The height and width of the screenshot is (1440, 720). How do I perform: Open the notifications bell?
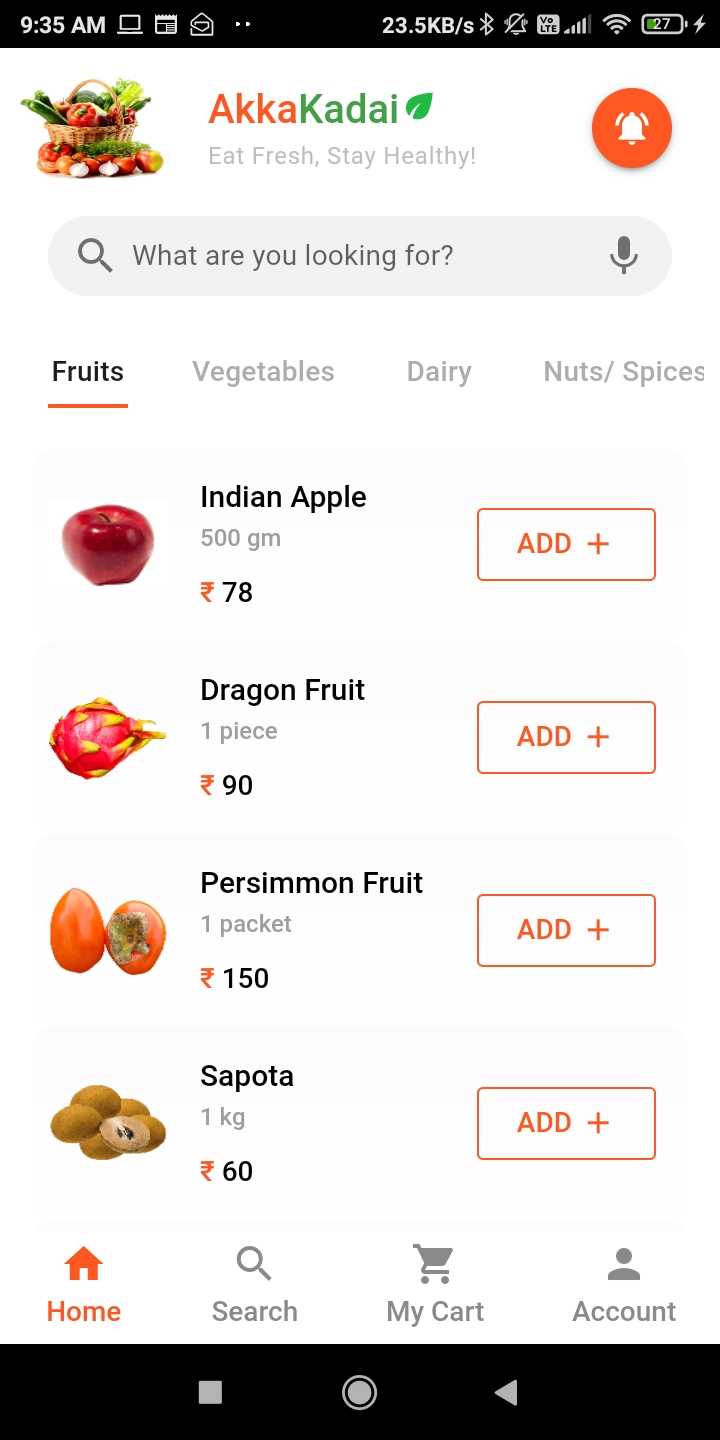[x=631, y=128]
